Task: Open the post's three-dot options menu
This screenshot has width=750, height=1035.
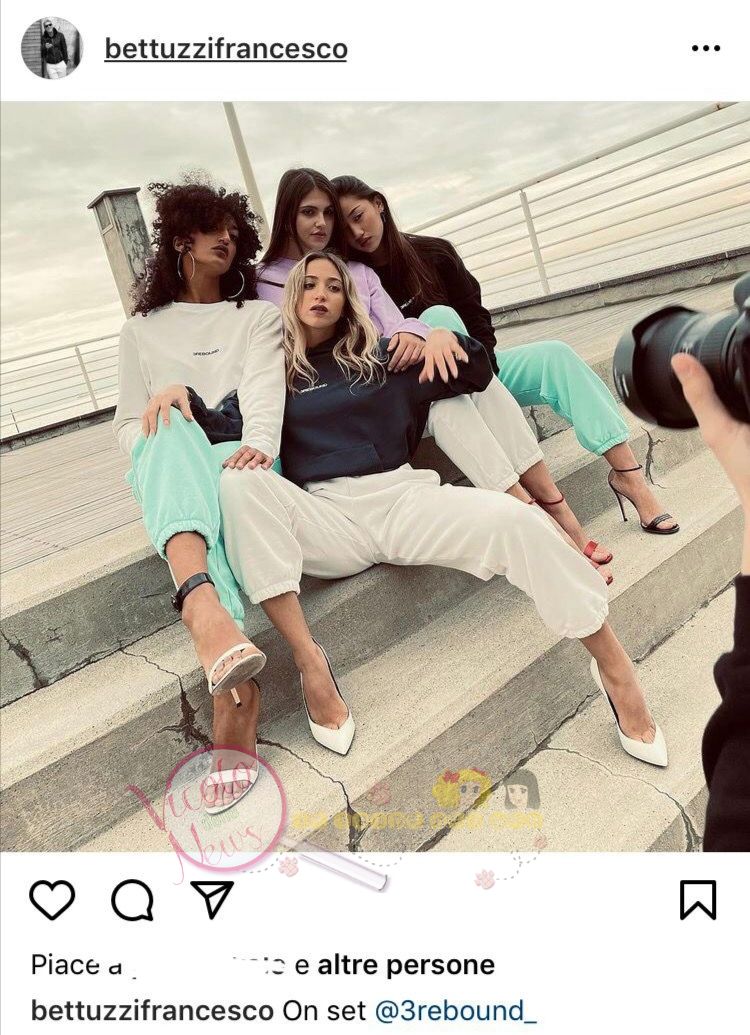Action: pos(705,48)
